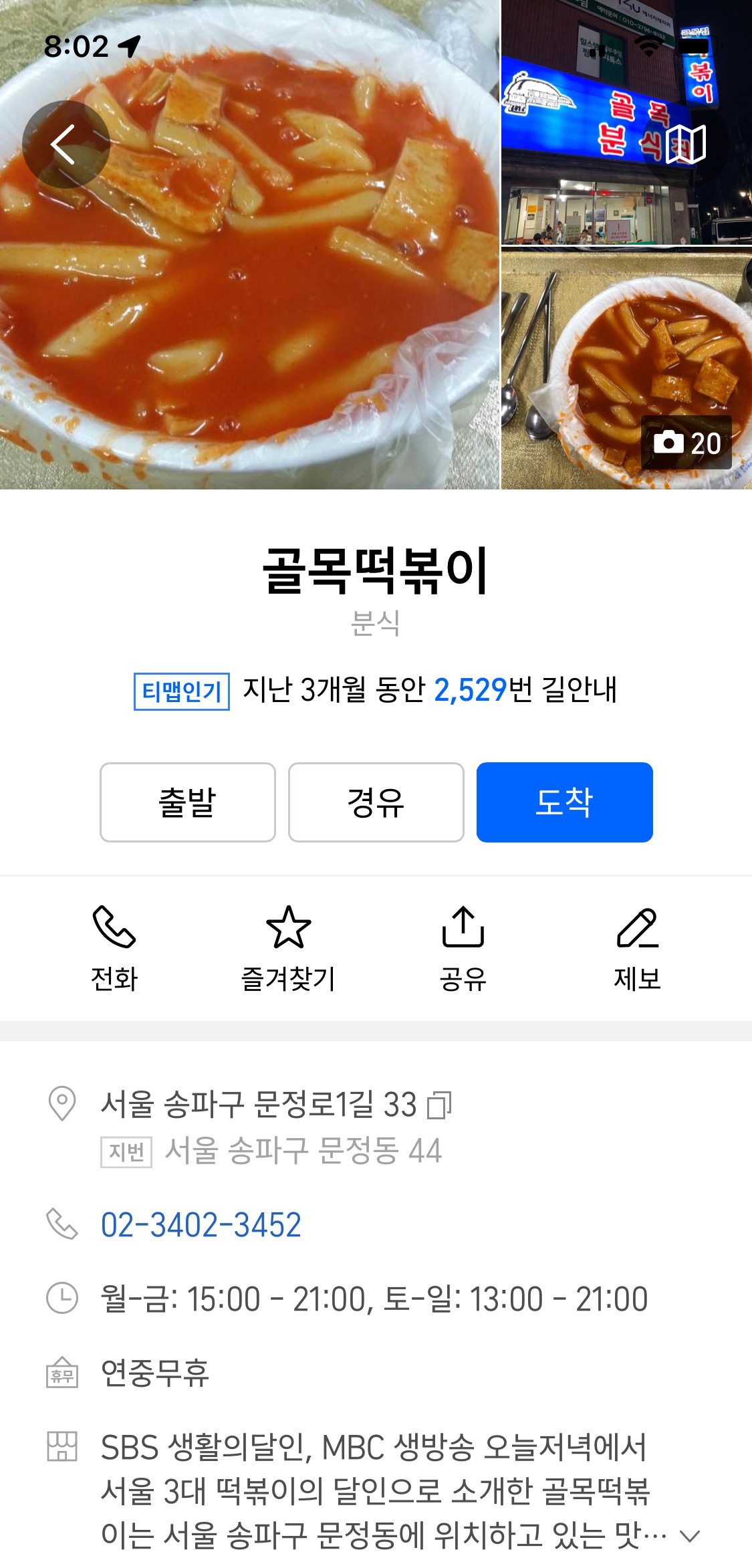The width and height of the screenshot is (752, 1568).
Task: Set 골목떡볶이 as 출발 point
Action: pos(188,802)
